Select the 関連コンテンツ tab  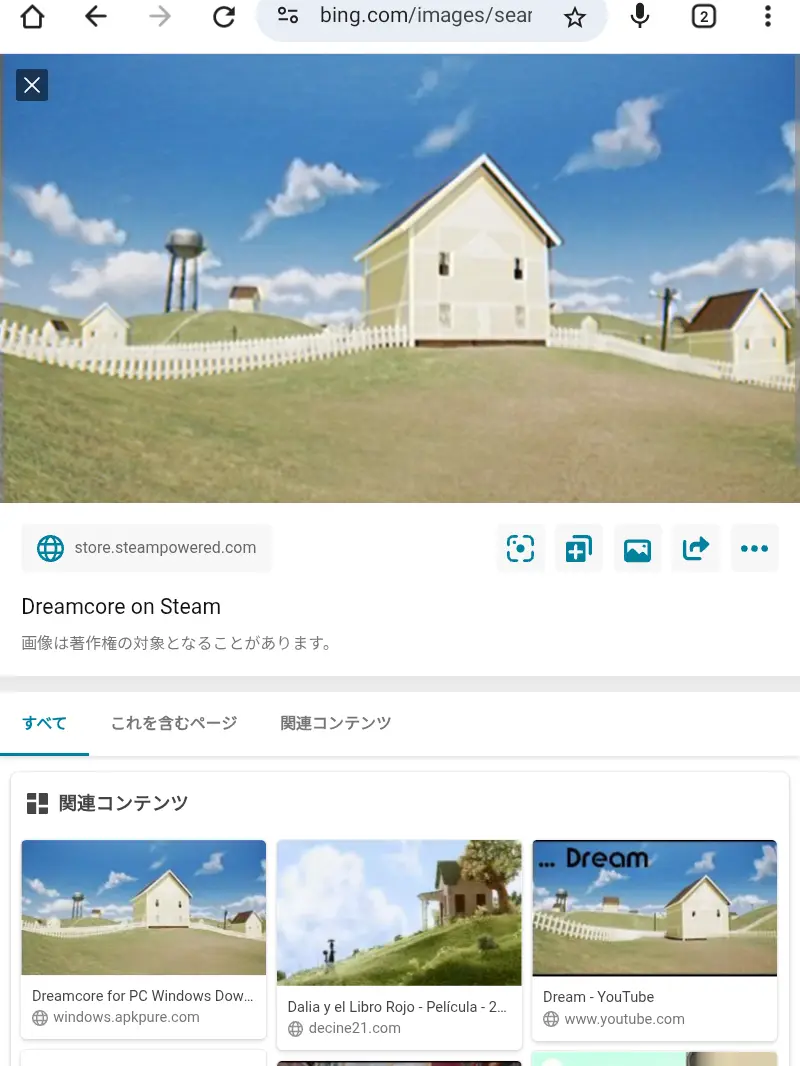(x=336, y=722)
